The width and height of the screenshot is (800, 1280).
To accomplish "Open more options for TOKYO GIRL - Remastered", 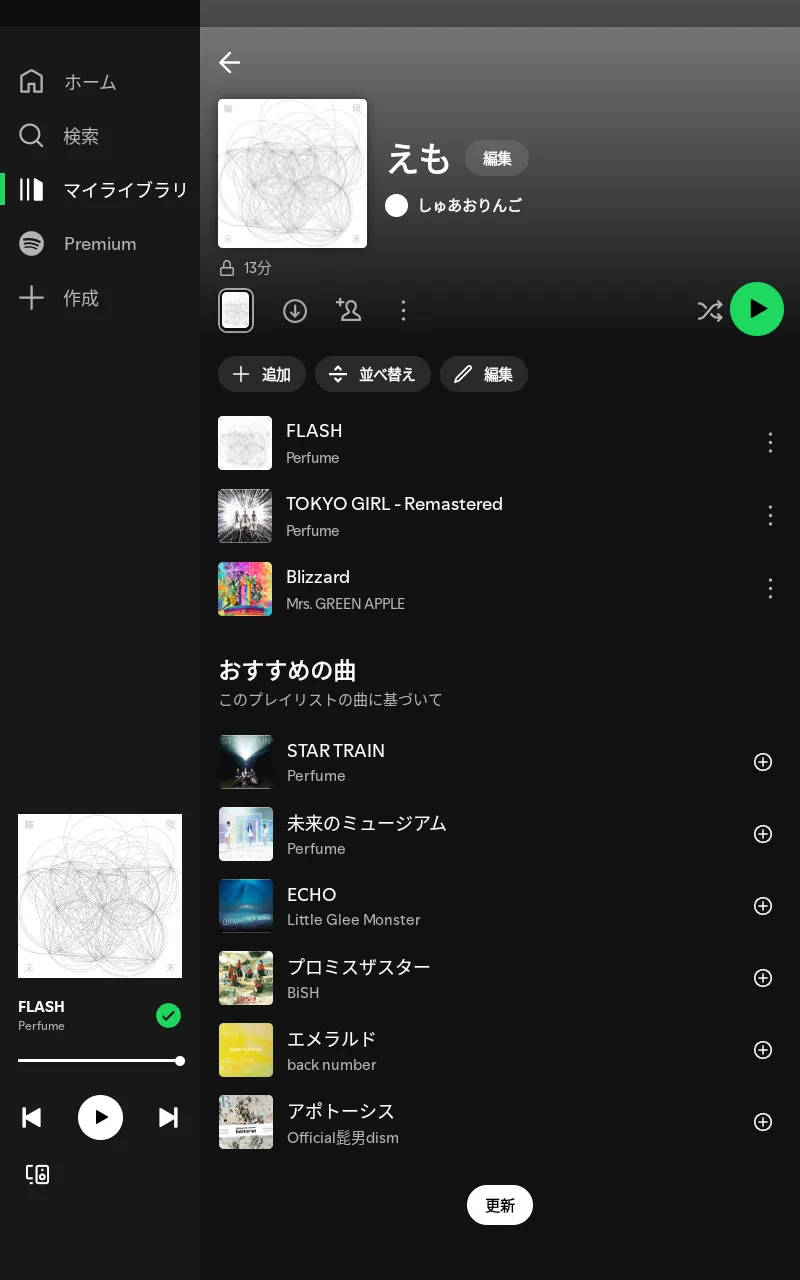I will pos(770,515).
